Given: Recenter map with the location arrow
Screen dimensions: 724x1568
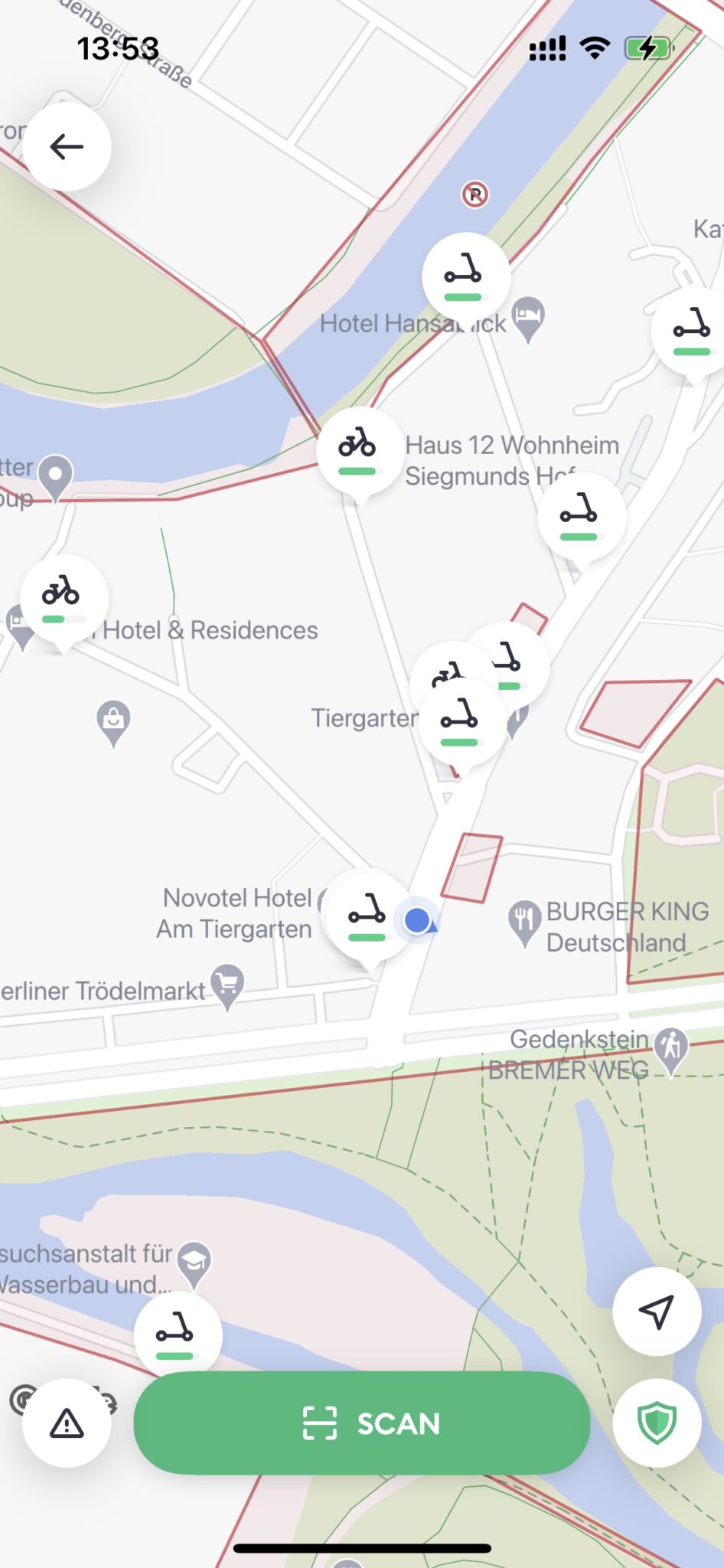Looking at the screenshot, I should (657, 1312).
